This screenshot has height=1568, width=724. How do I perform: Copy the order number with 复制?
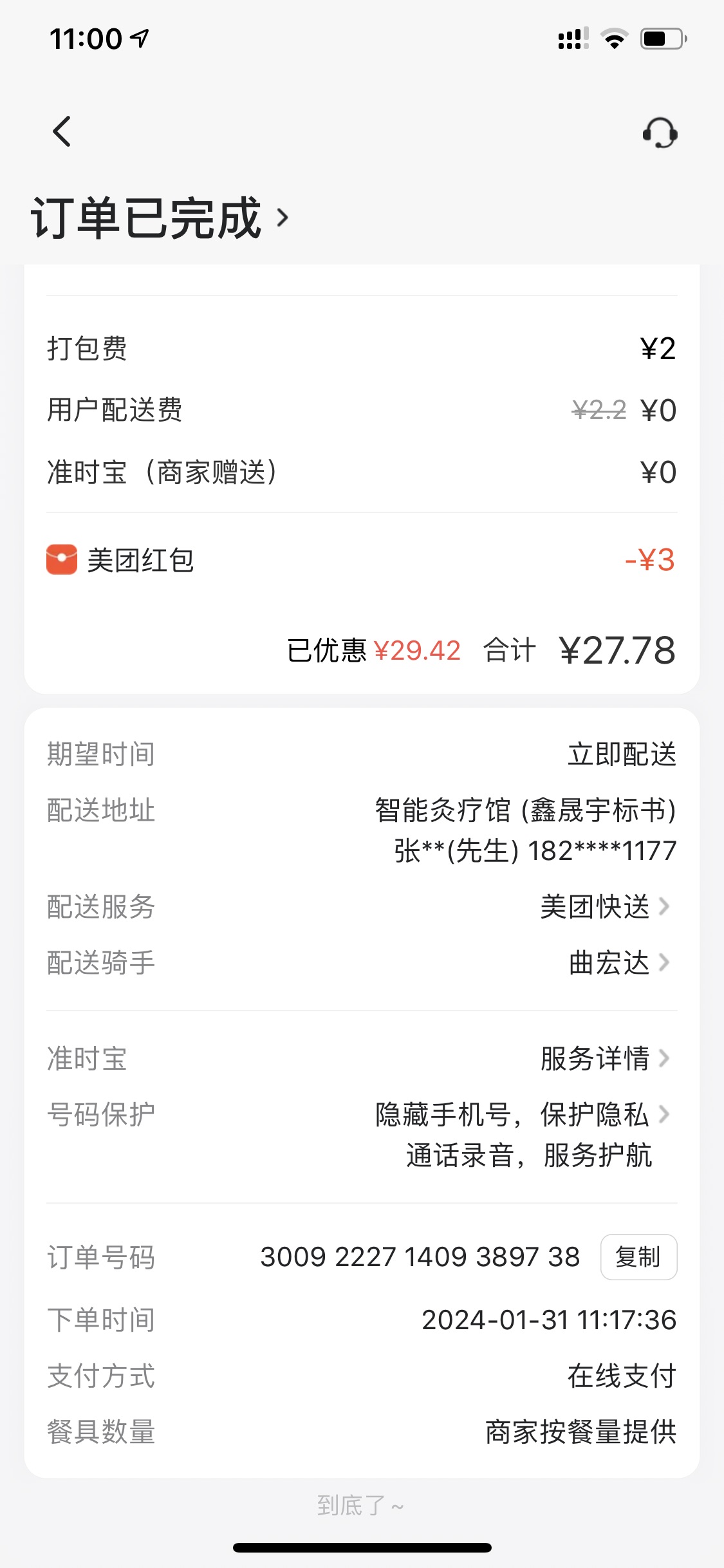[638, 1256]
